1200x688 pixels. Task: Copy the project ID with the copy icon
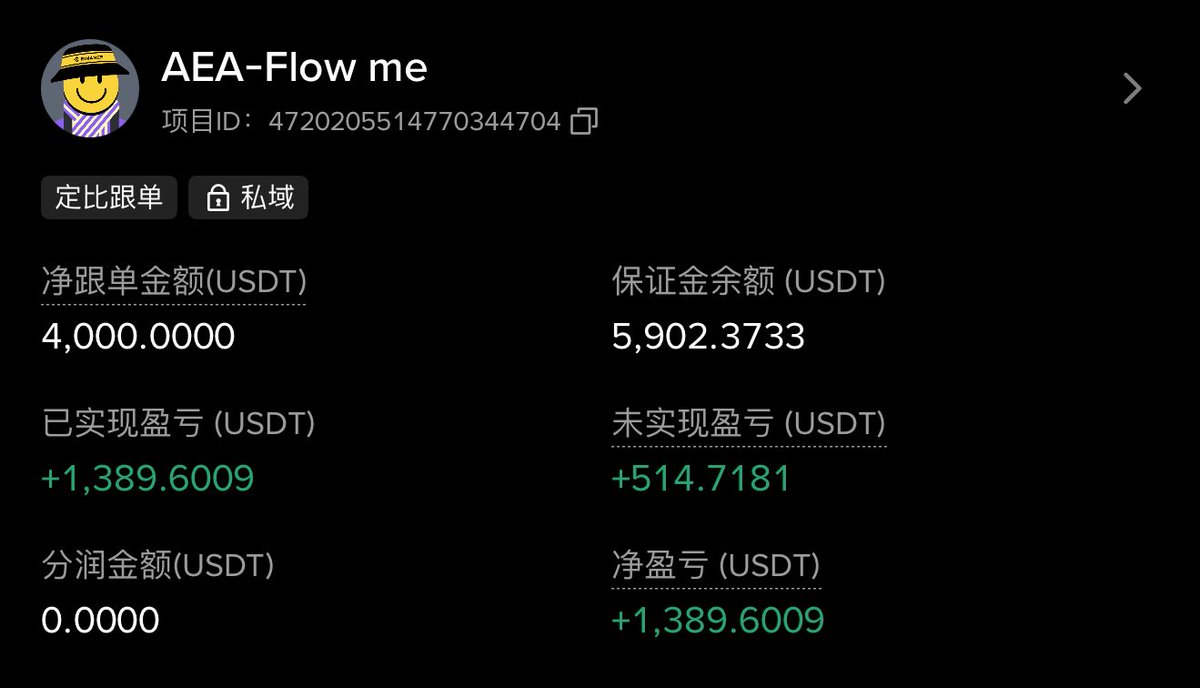(x=584, y=122)
